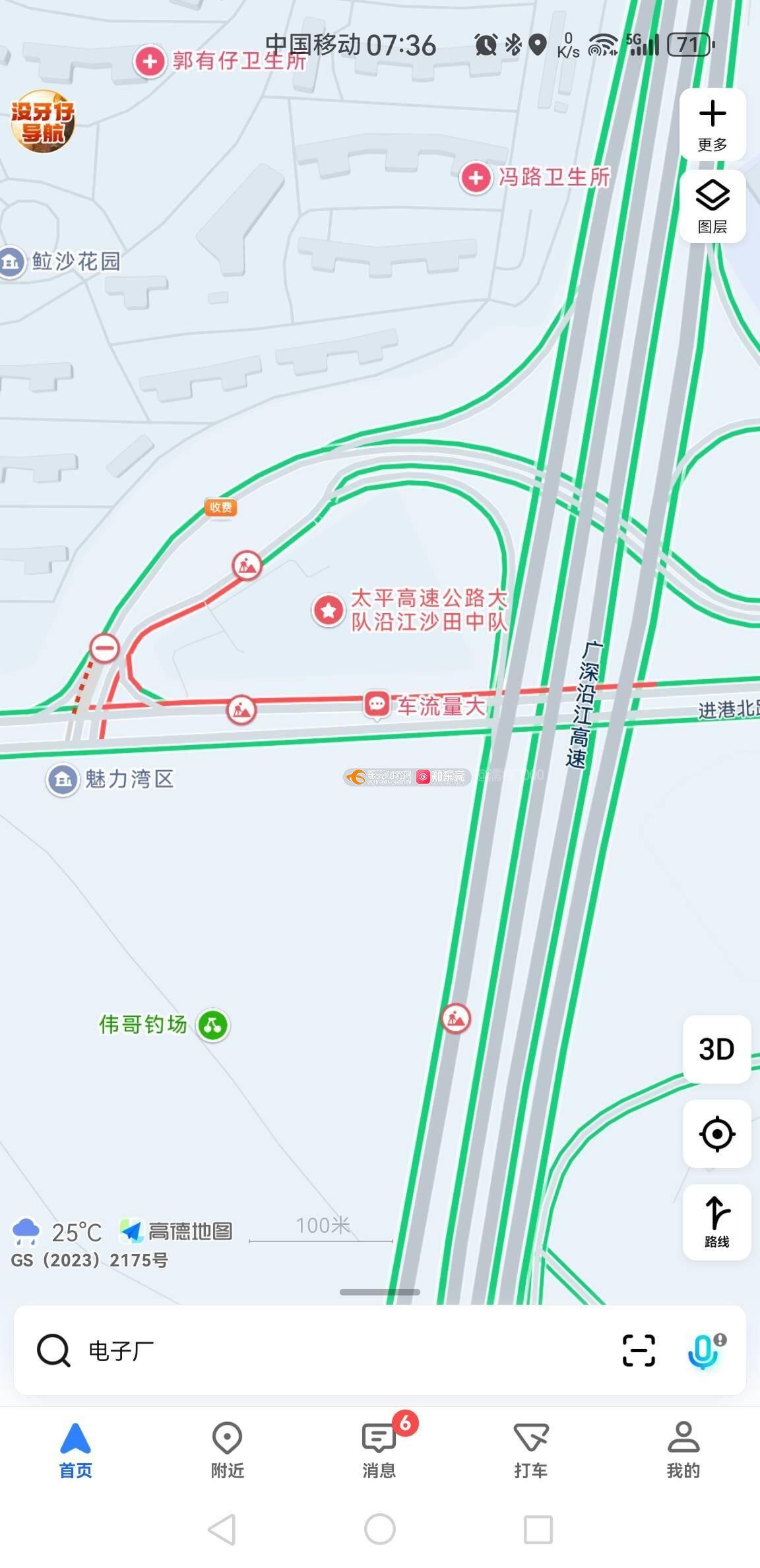Open the 我的 profile tab
The height and width of the screenshot is (1568, 760).
tap(683, 1451)
